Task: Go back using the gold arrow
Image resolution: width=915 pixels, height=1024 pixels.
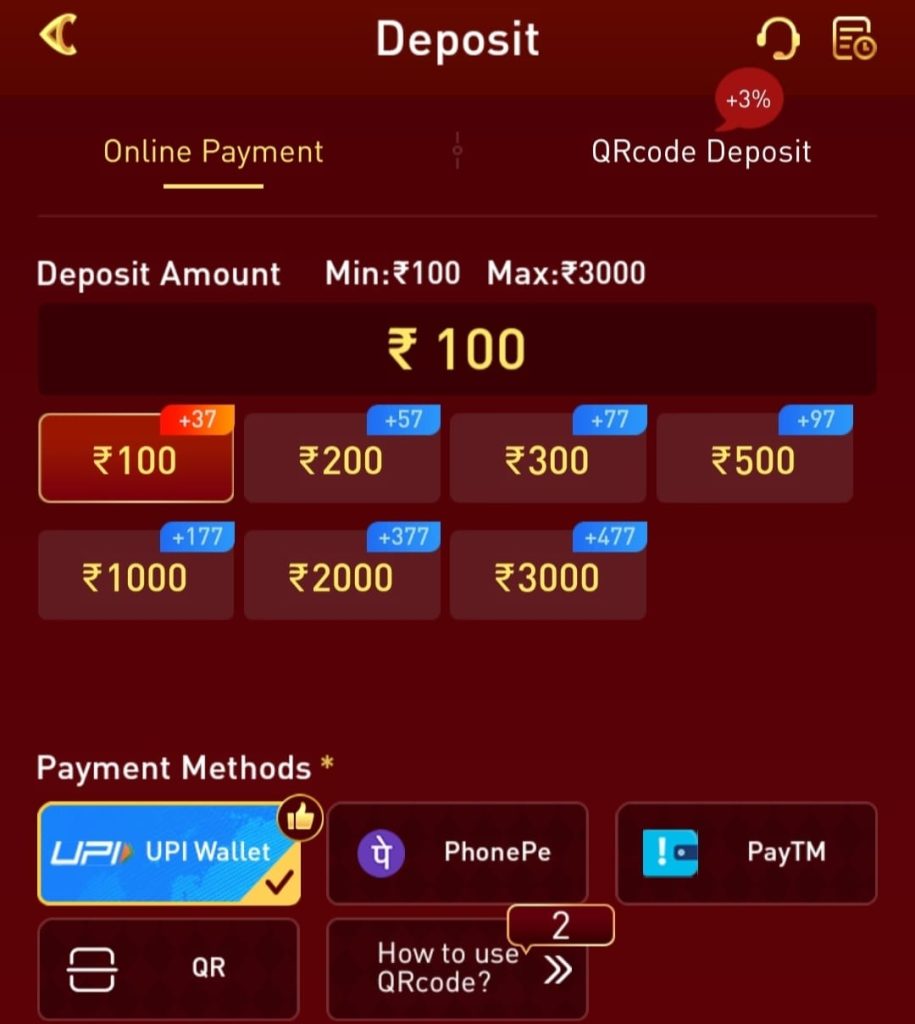Action: pyautogui.click(x=58, y=38)
